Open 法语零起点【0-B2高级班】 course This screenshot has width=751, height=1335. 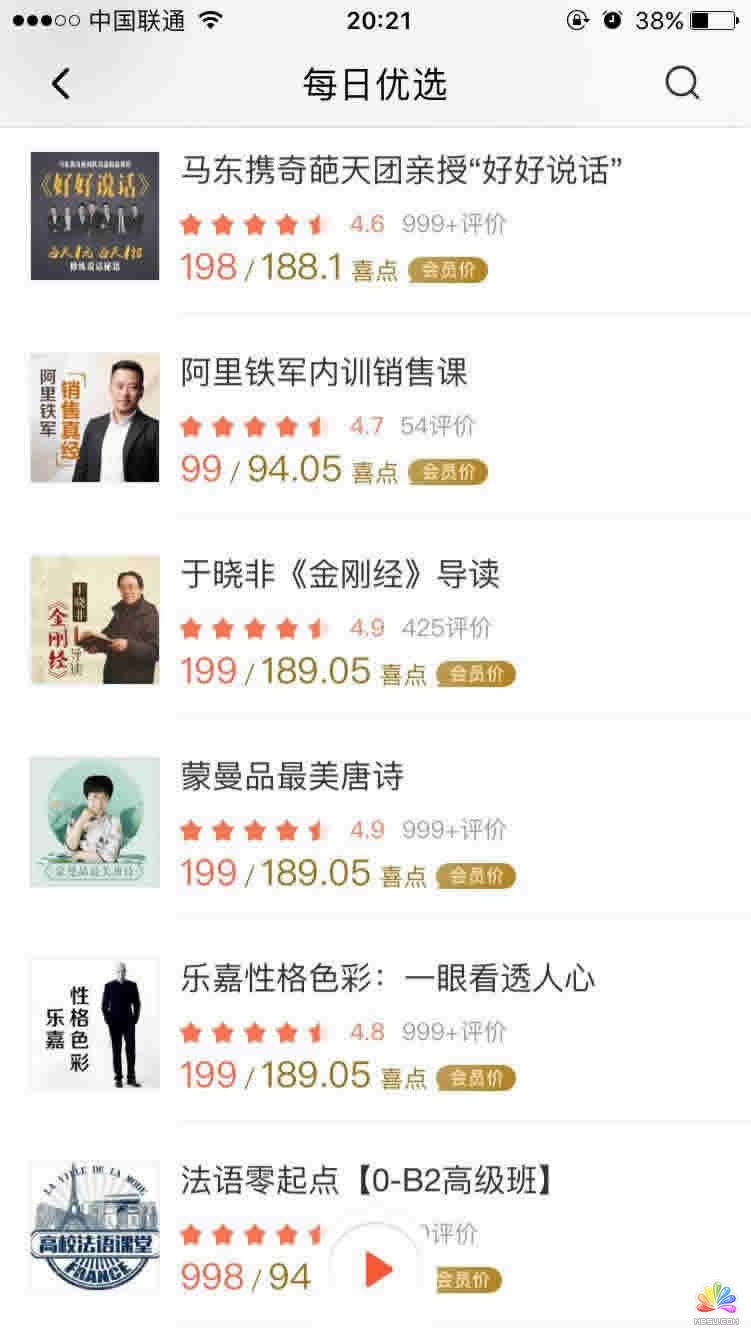[367, 1181]
